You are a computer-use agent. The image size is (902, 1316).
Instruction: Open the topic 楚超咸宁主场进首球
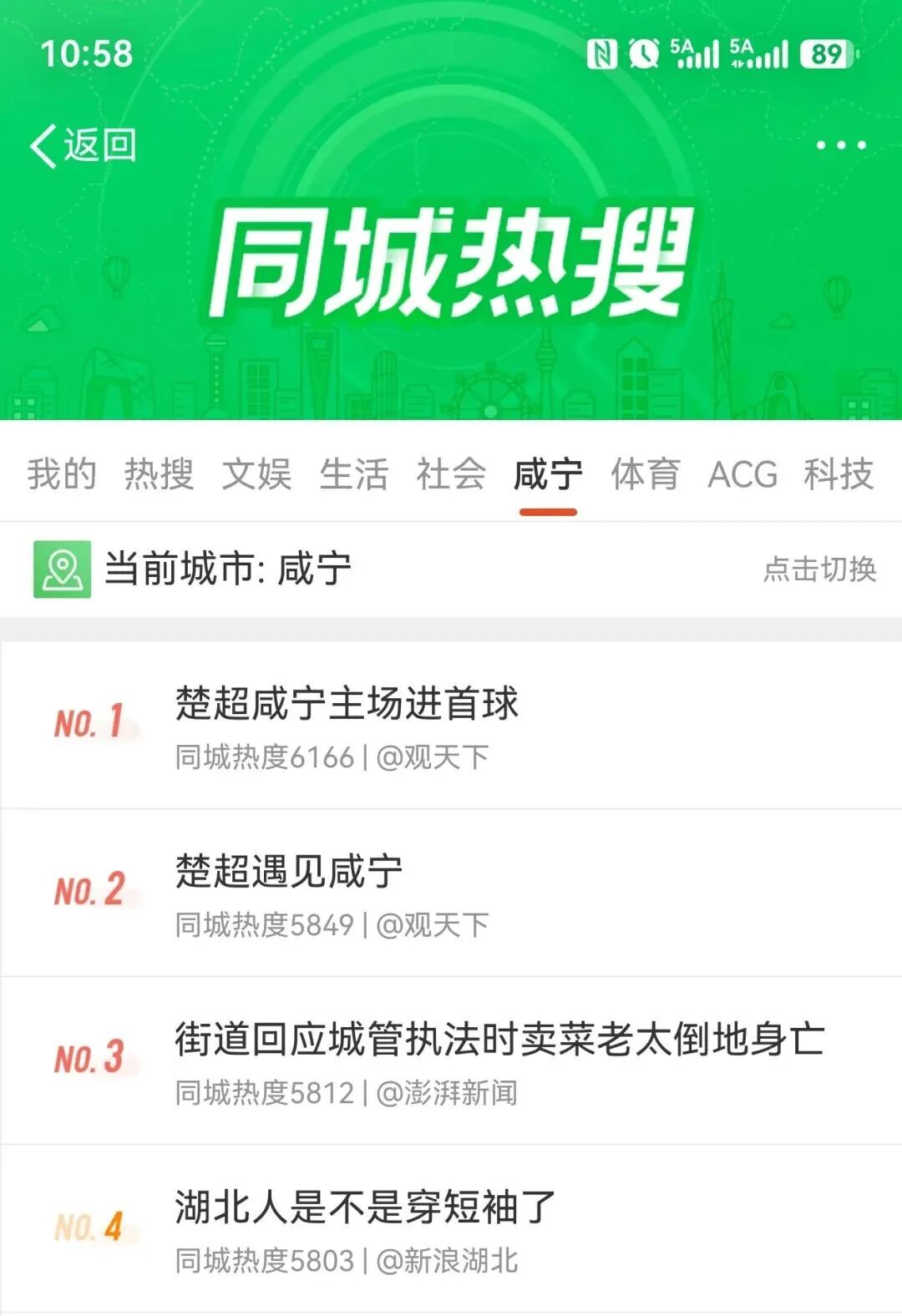347,703
